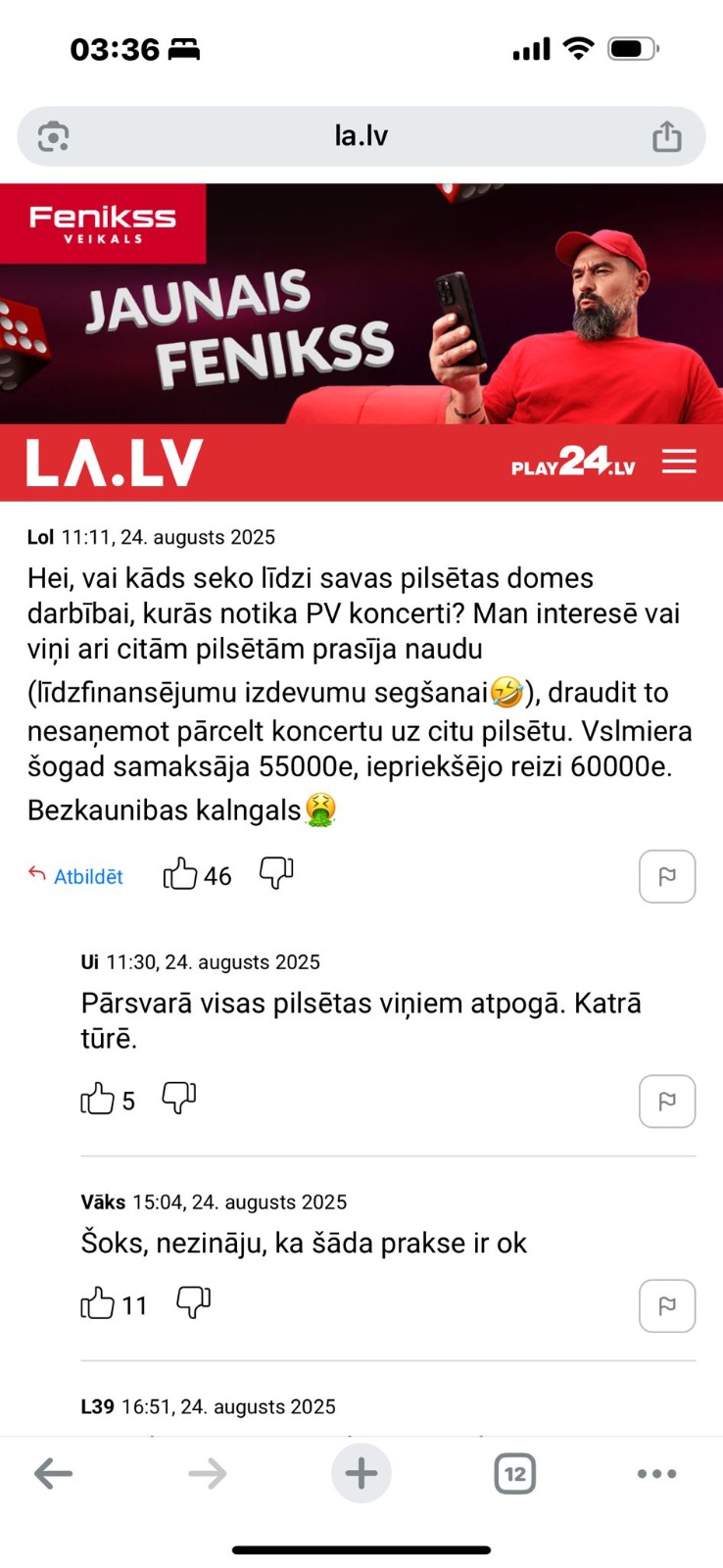
Task: Go back in the browser
Action: (54, 1473)
